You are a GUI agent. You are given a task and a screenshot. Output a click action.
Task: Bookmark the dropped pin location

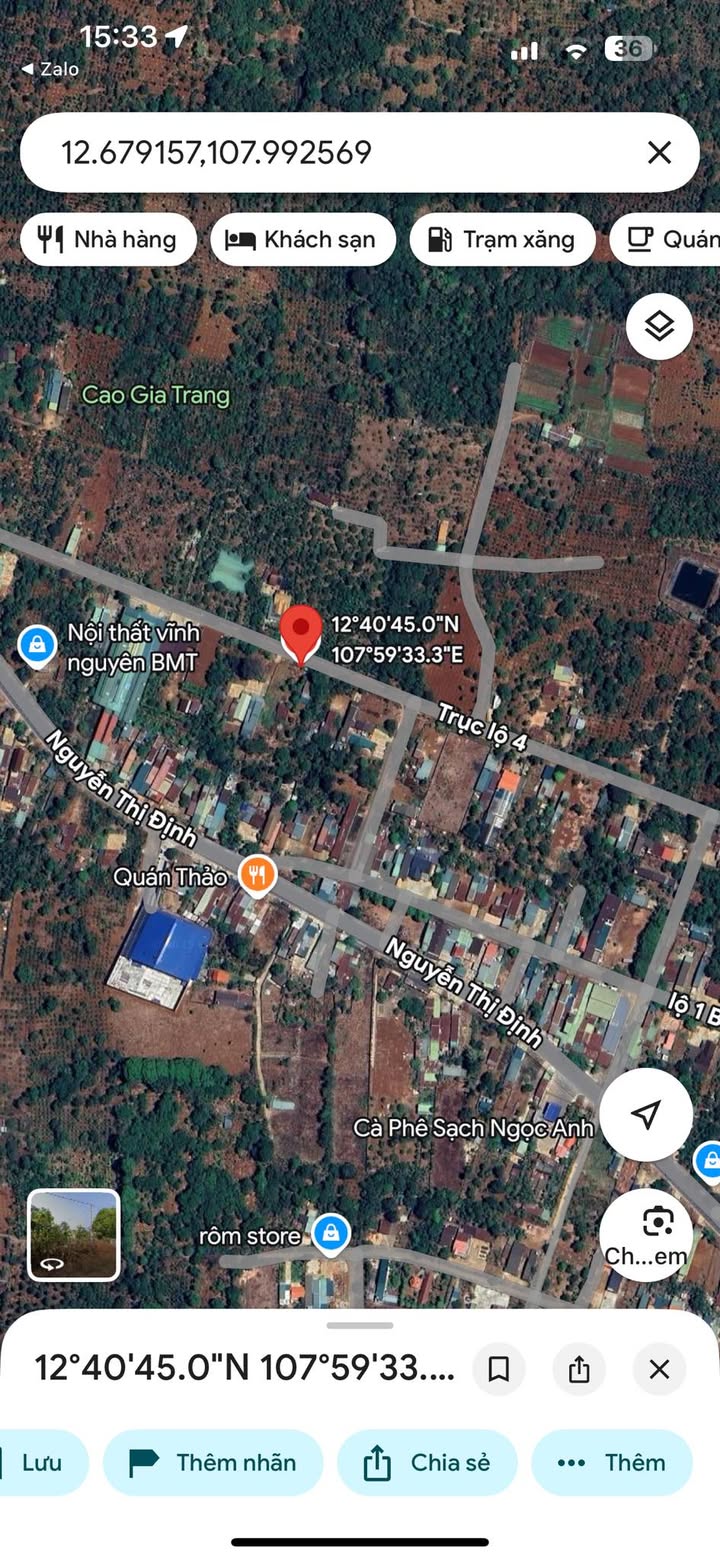pyautogui.click(x=498, y=1369)
